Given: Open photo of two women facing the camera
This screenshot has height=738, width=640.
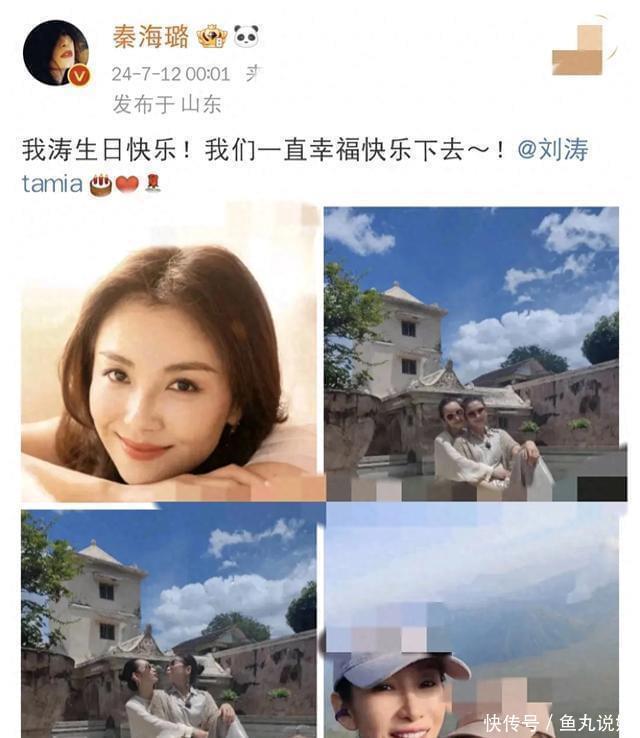Looking at the screenshot, I should (471, 353).
